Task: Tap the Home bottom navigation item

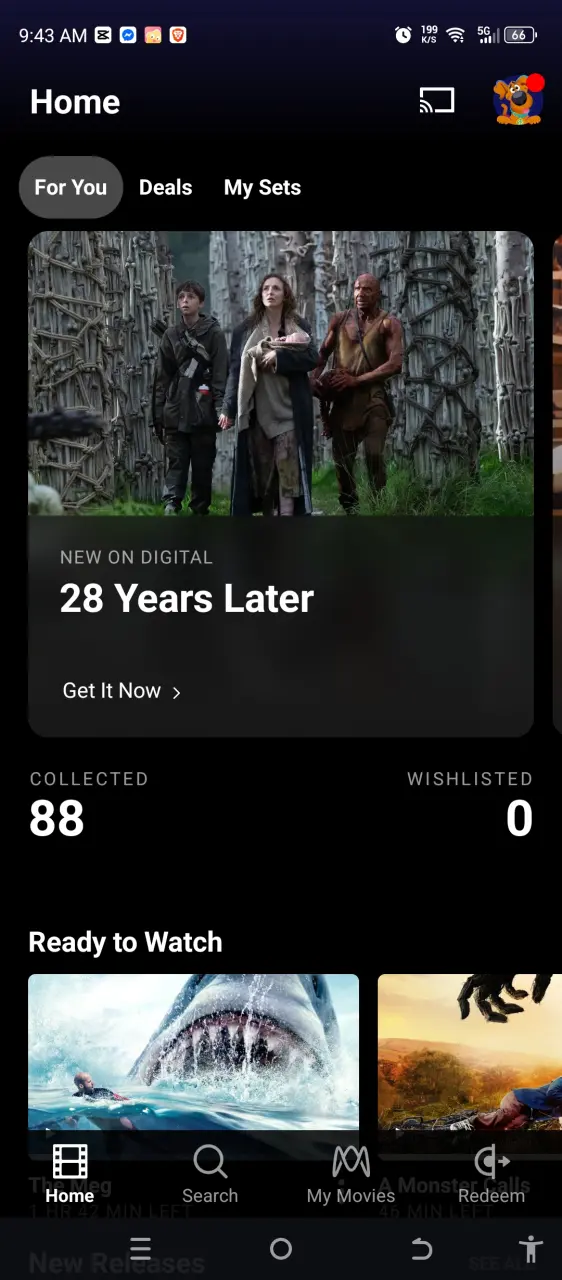Action: pyautogui.click(x=70, y=1175)
